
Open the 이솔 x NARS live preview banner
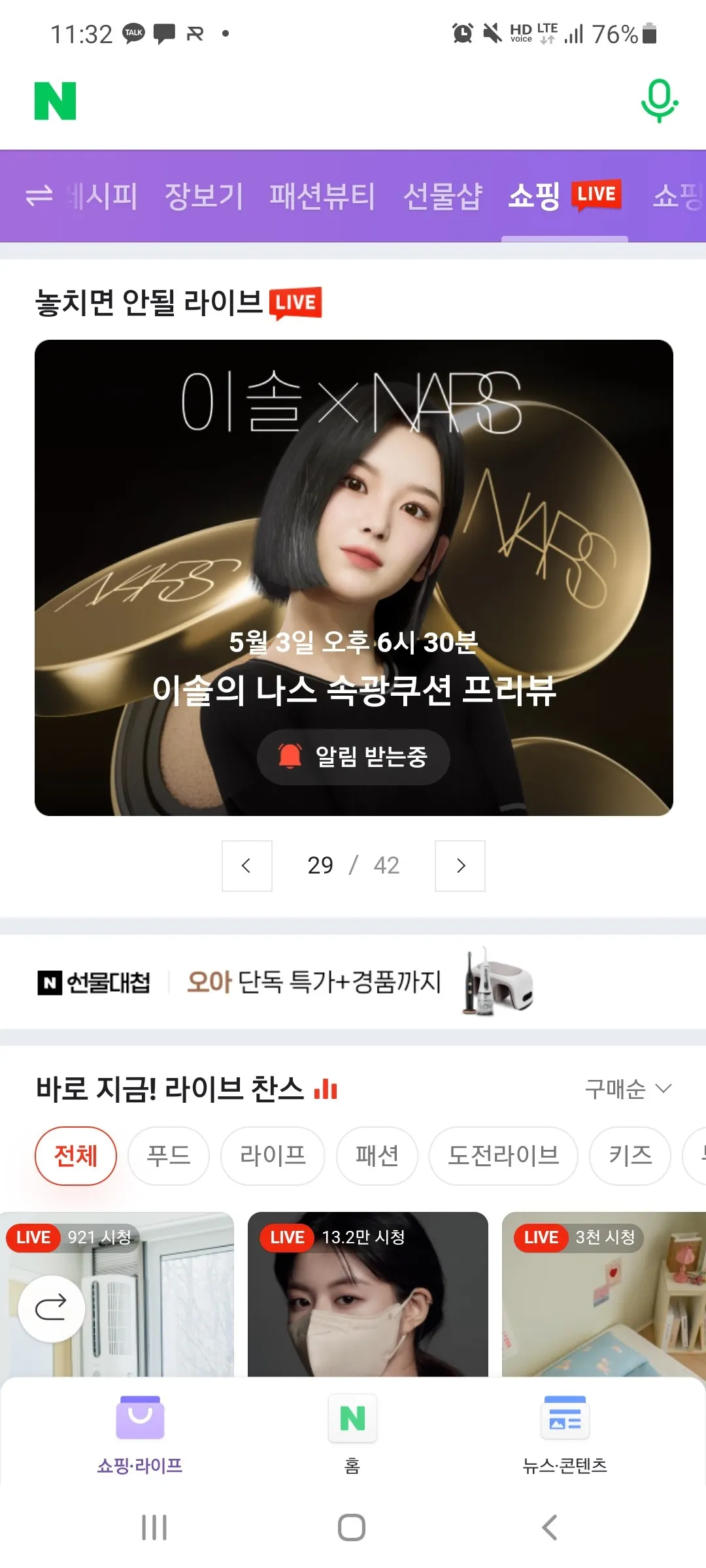tap(353, 523)
